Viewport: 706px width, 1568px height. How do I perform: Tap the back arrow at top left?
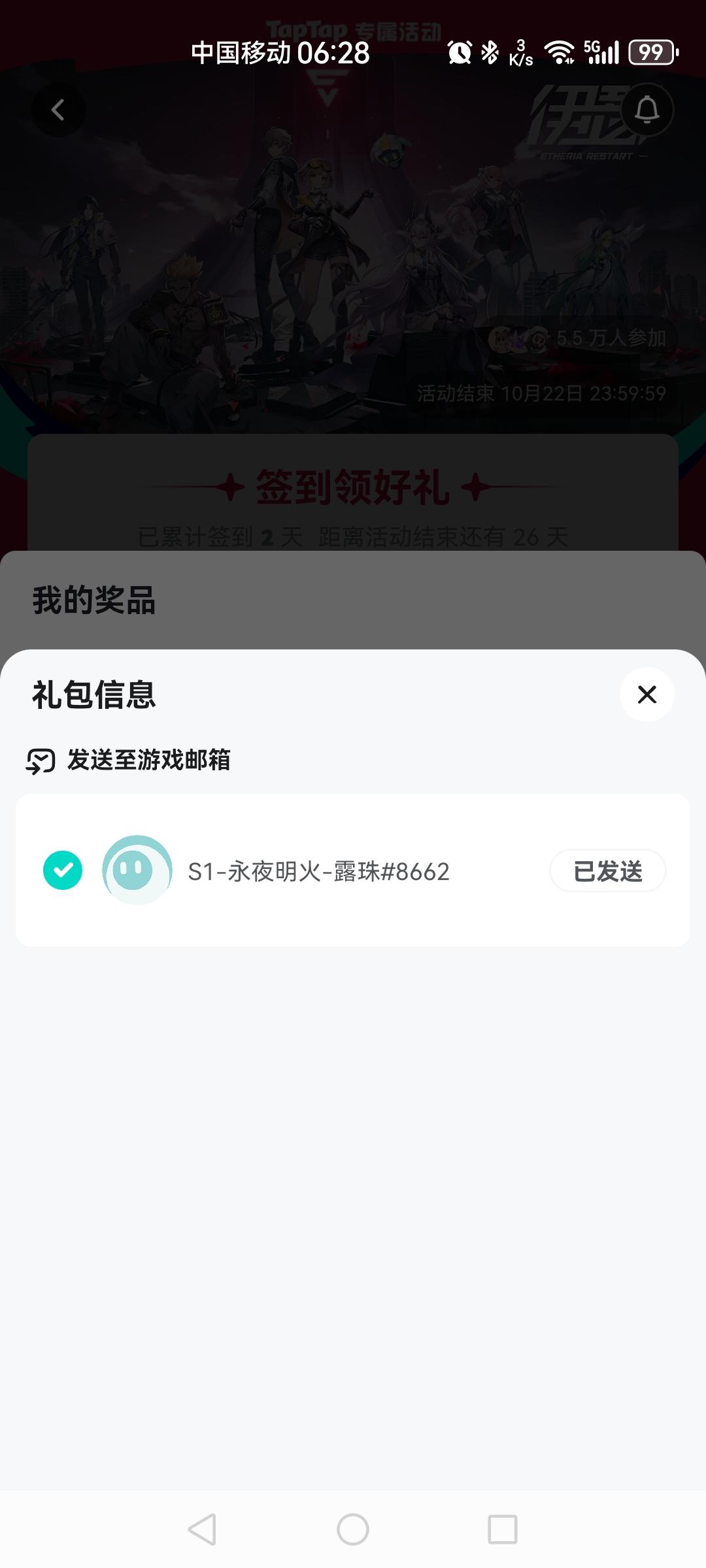pos(59,110)
